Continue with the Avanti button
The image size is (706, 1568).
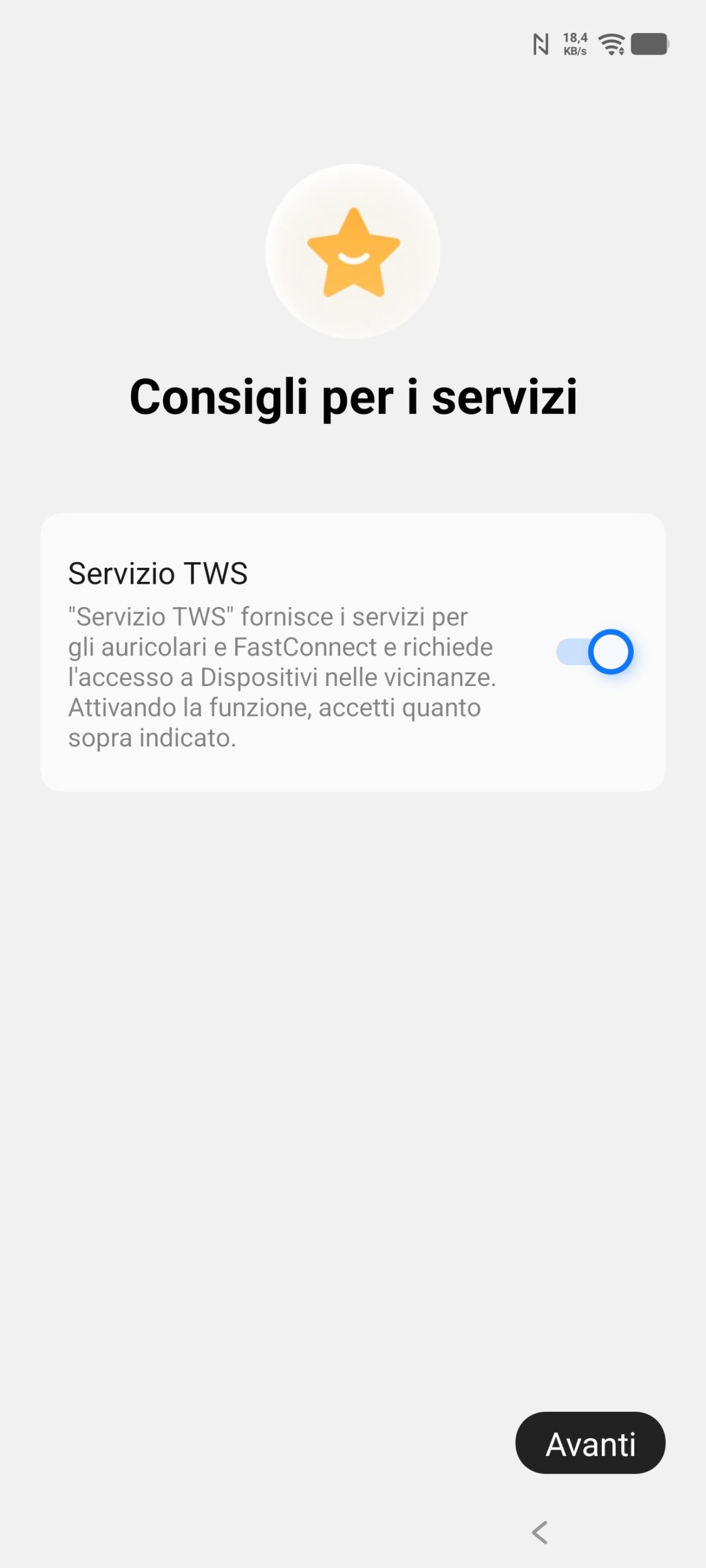point(590,1443)
